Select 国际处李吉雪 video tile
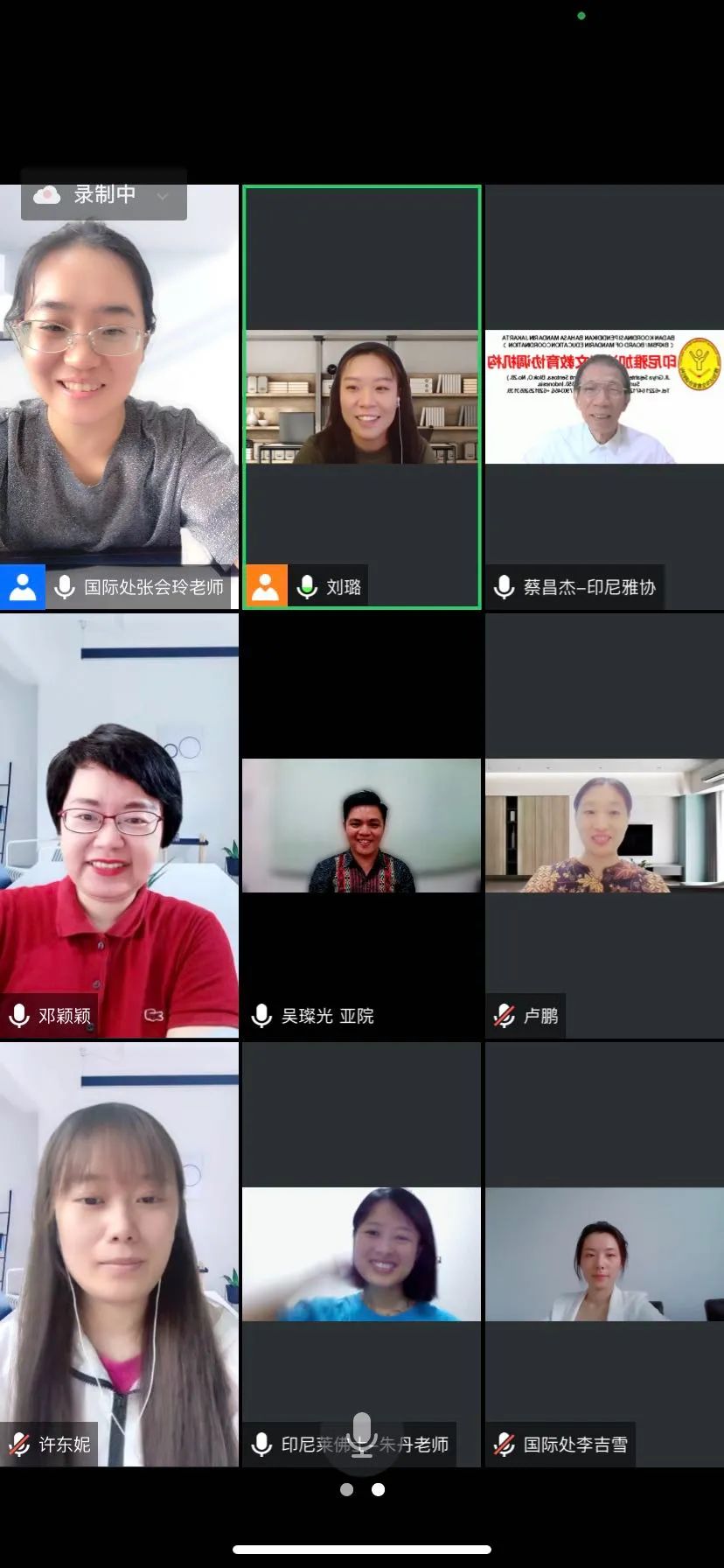 point(604,1253)
